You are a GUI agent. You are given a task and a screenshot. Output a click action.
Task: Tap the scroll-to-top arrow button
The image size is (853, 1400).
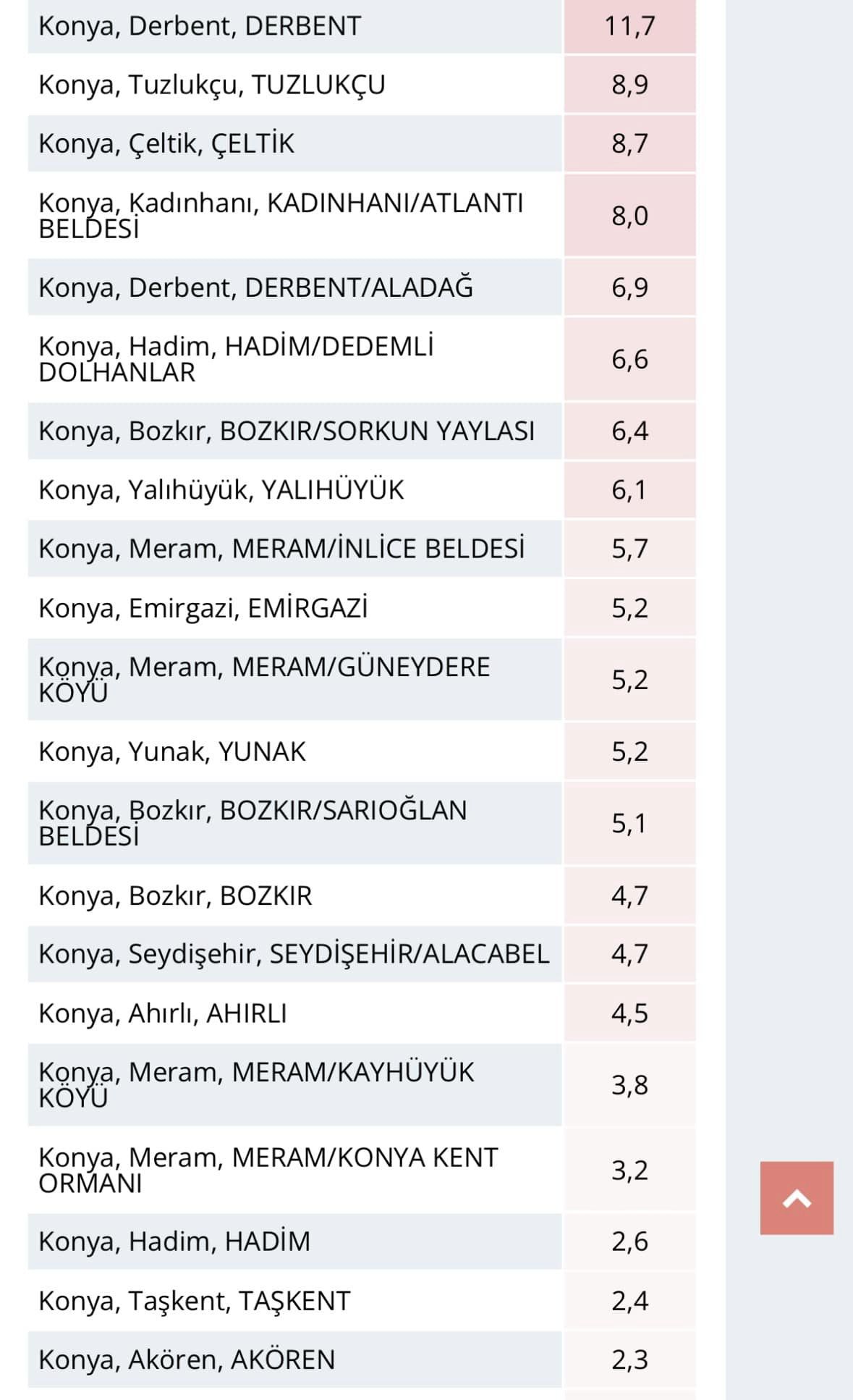796,1198
